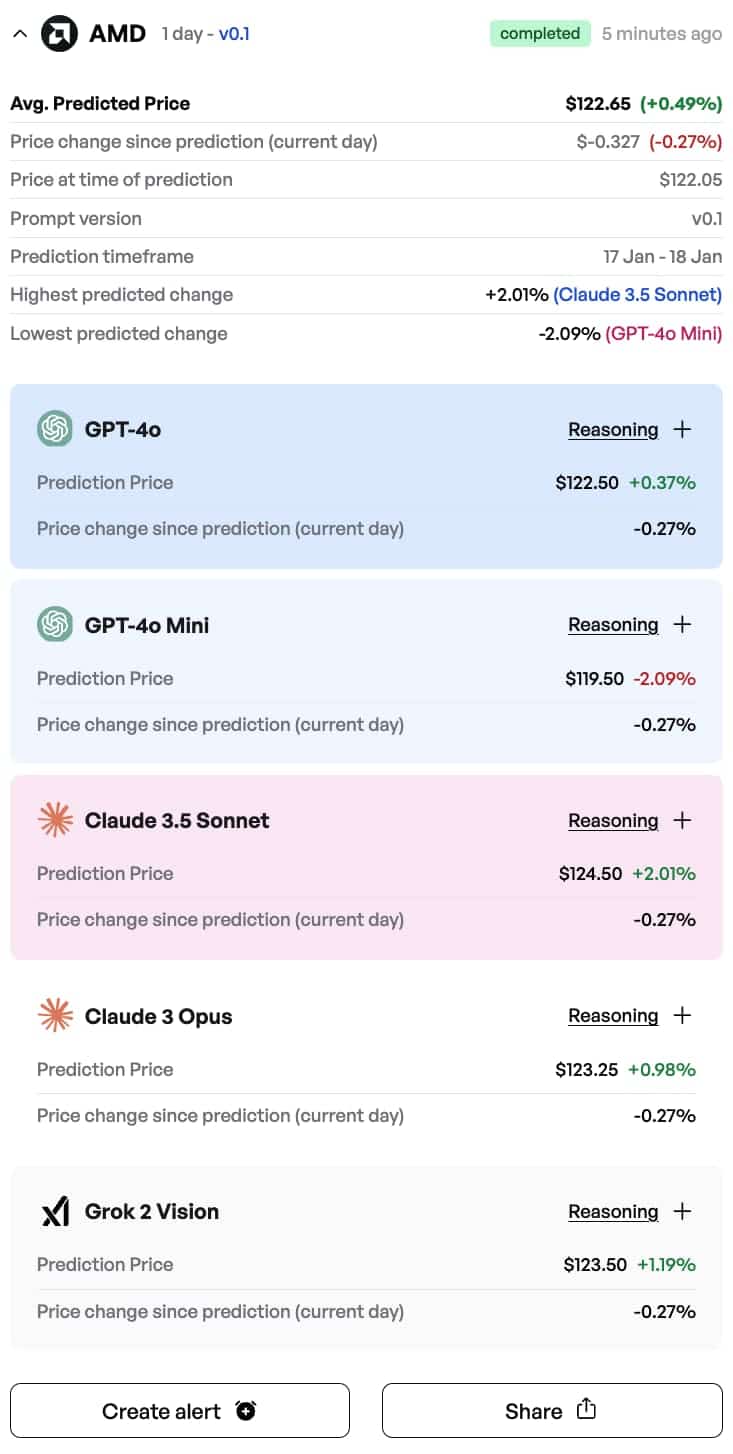Collapse the AMD prediction card with the chevron
Viewport: 733px width, 1454px height.
(x=19, y=33)
